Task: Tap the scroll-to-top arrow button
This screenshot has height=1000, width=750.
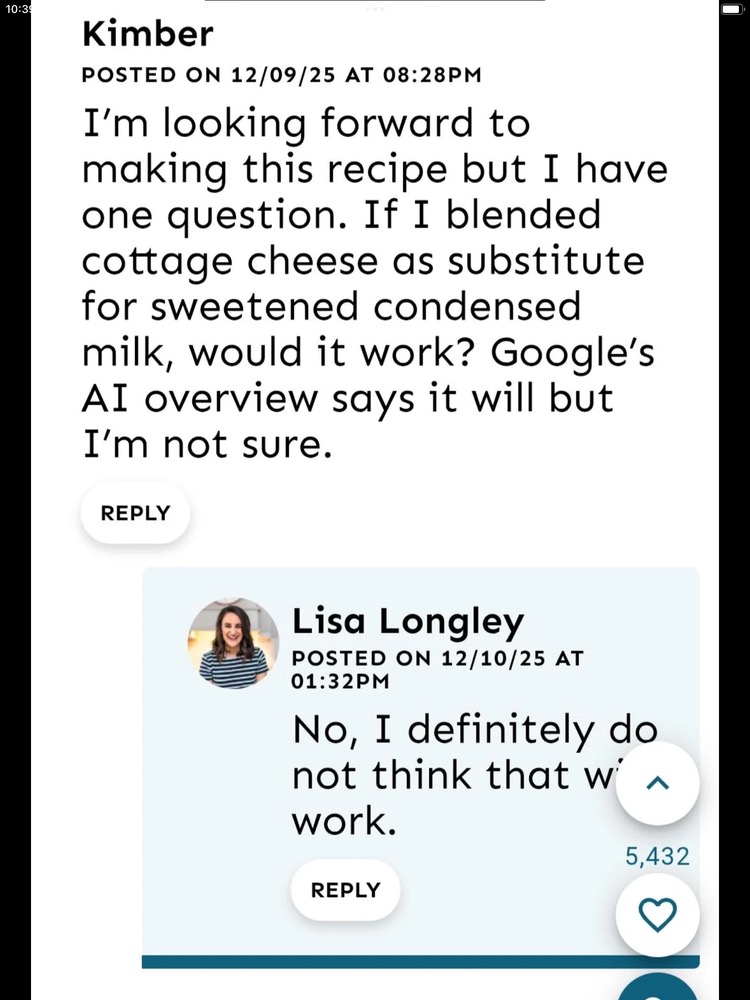Action: tap(657, 784)
